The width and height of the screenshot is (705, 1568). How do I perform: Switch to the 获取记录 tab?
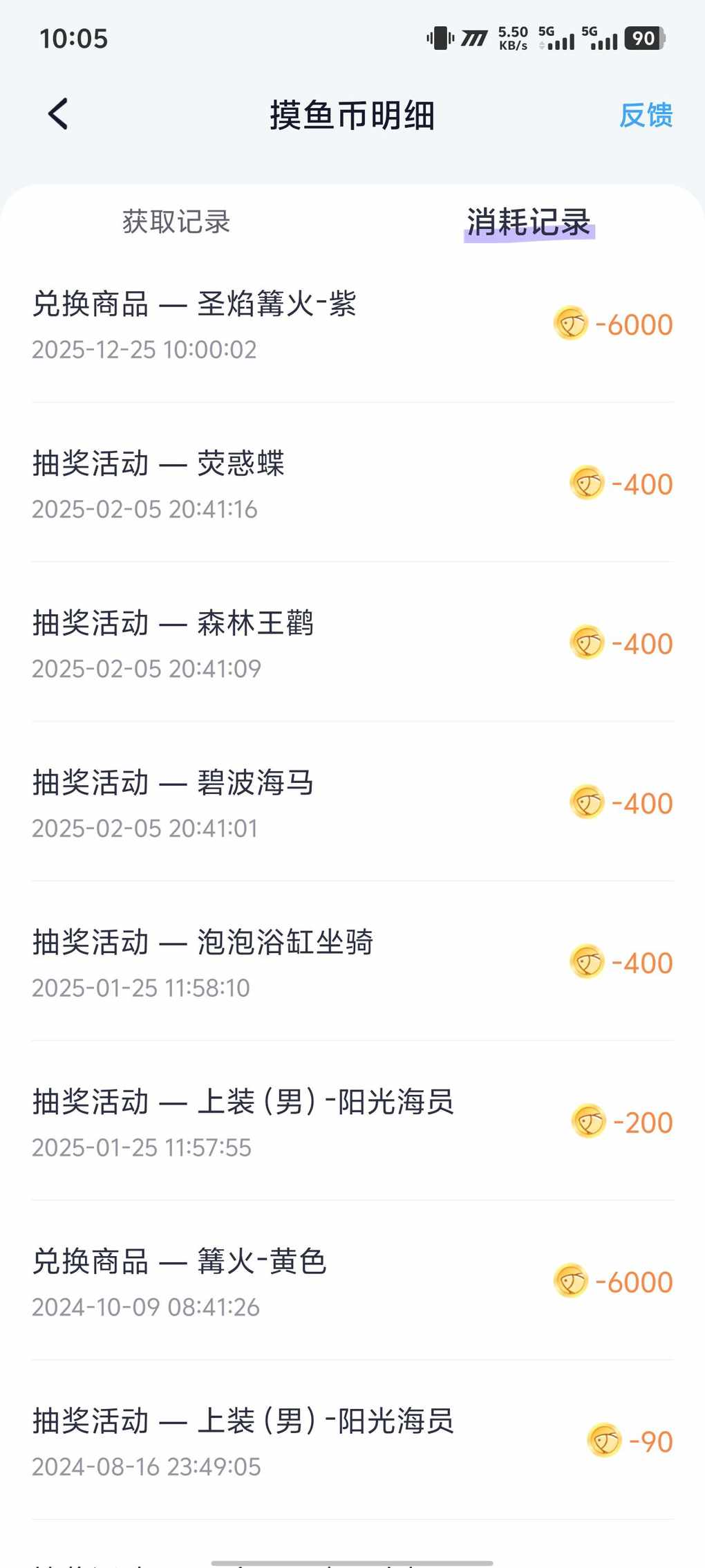176,222
